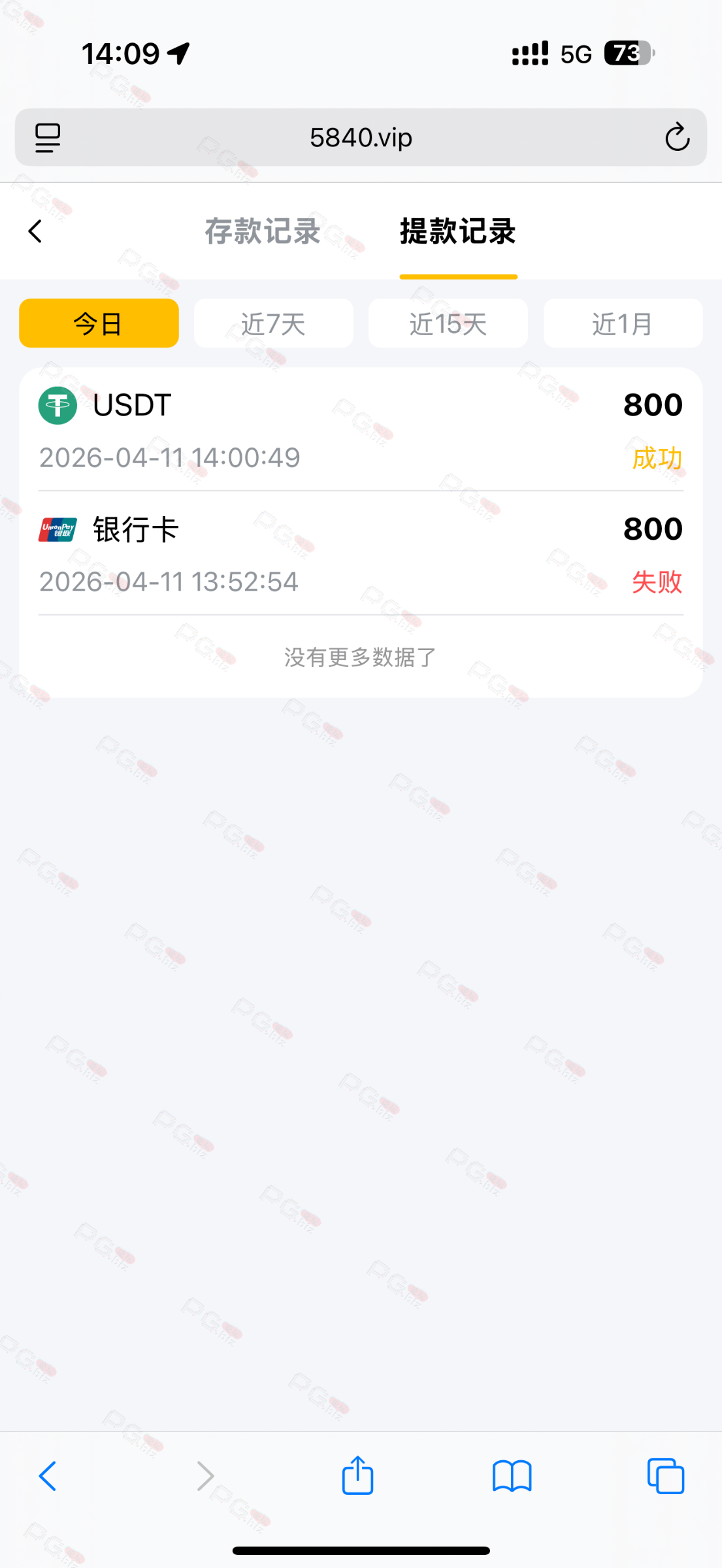Show all open Safari tabs
Image resolution: width=722 pixels, height=1568 pixels.
coord(665,1476)
